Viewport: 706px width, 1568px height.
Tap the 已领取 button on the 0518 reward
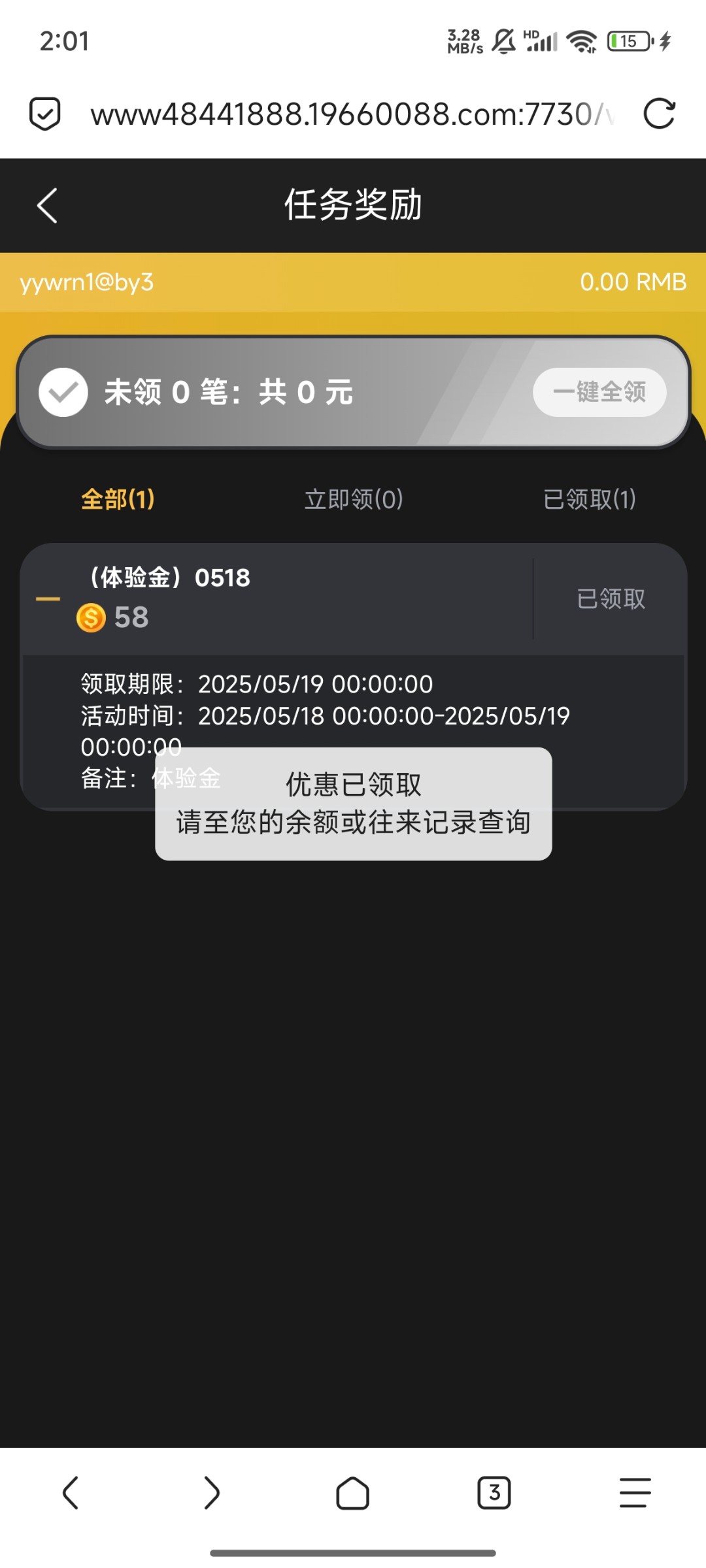tap(611, 598)
